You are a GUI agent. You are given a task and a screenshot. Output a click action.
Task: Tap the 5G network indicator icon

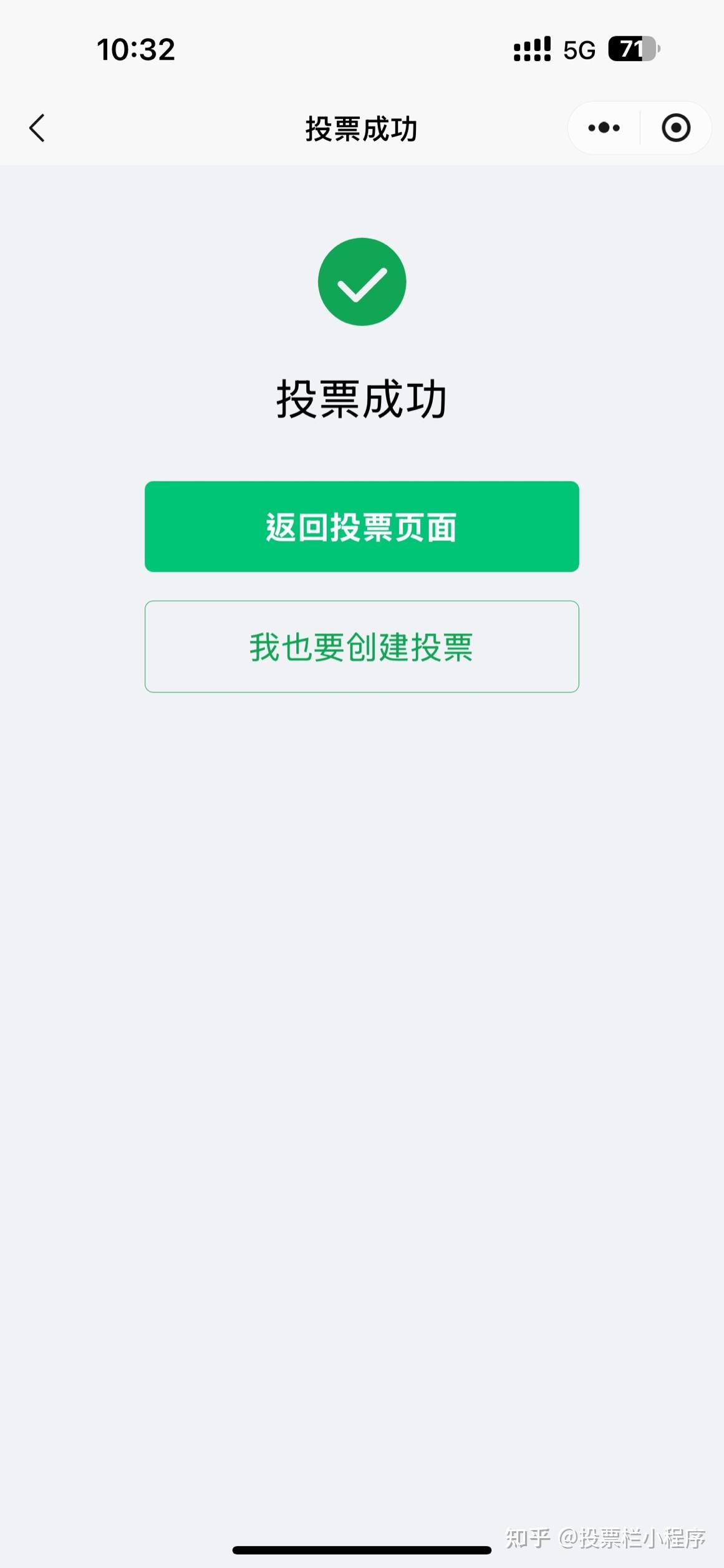579,49
